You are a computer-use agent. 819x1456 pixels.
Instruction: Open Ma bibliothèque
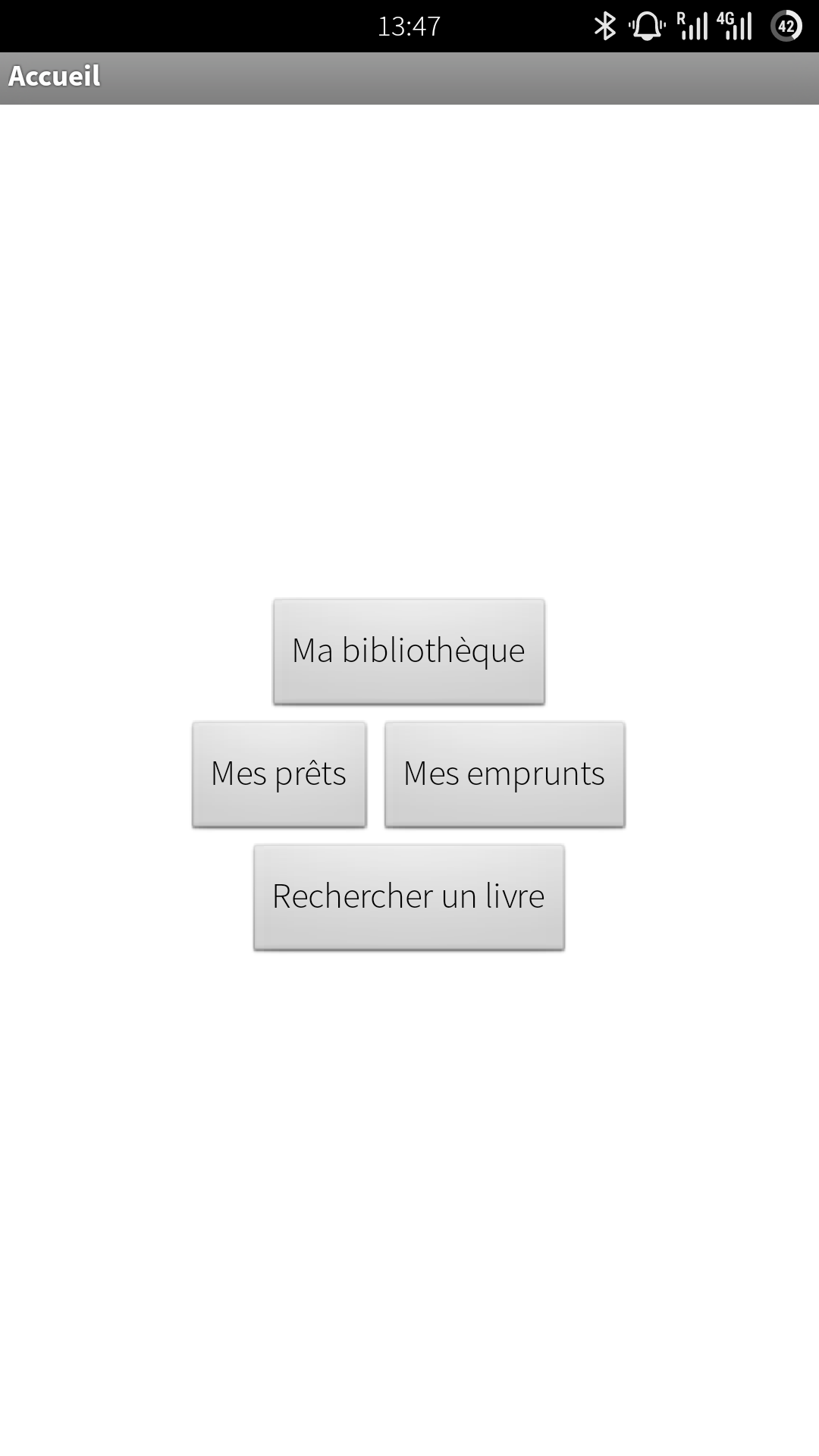409,651
